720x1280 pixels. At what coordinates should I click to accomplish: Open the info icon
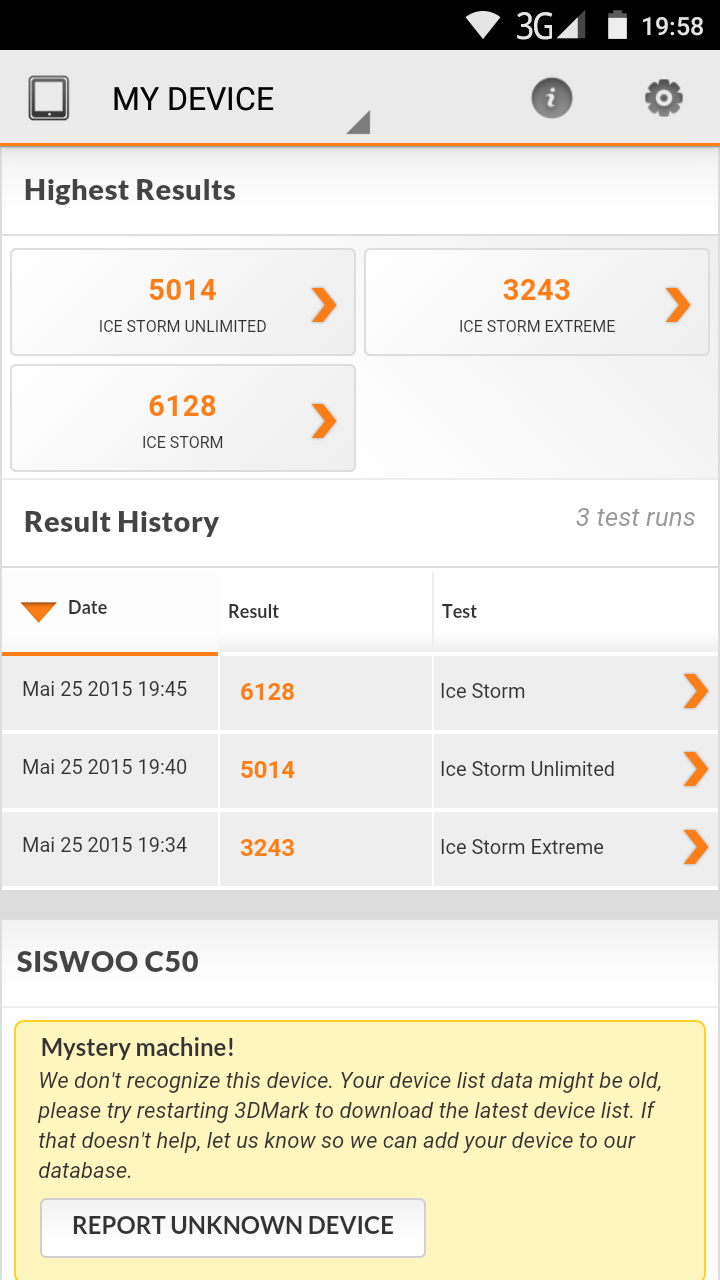(x=551, y=98)
